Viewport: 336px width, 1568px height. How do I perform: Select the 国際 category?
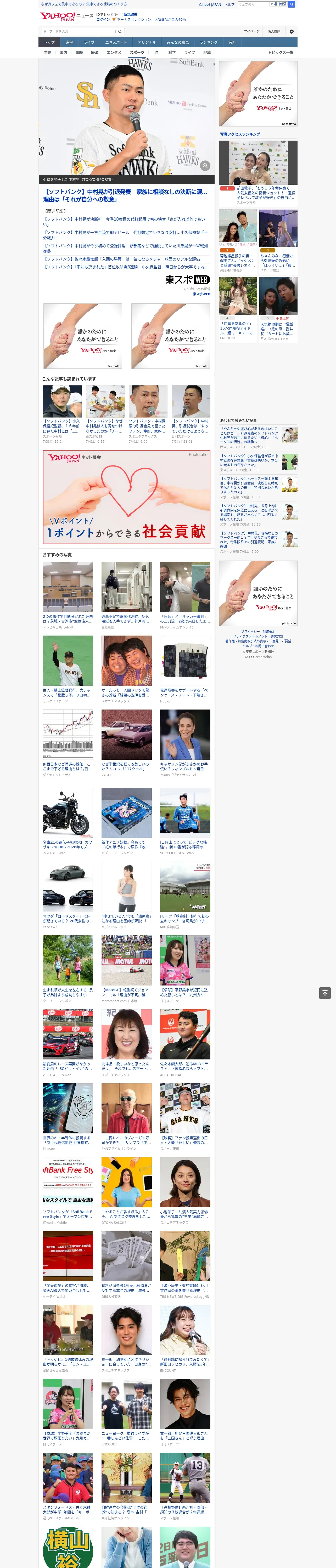tap(79, 52)
